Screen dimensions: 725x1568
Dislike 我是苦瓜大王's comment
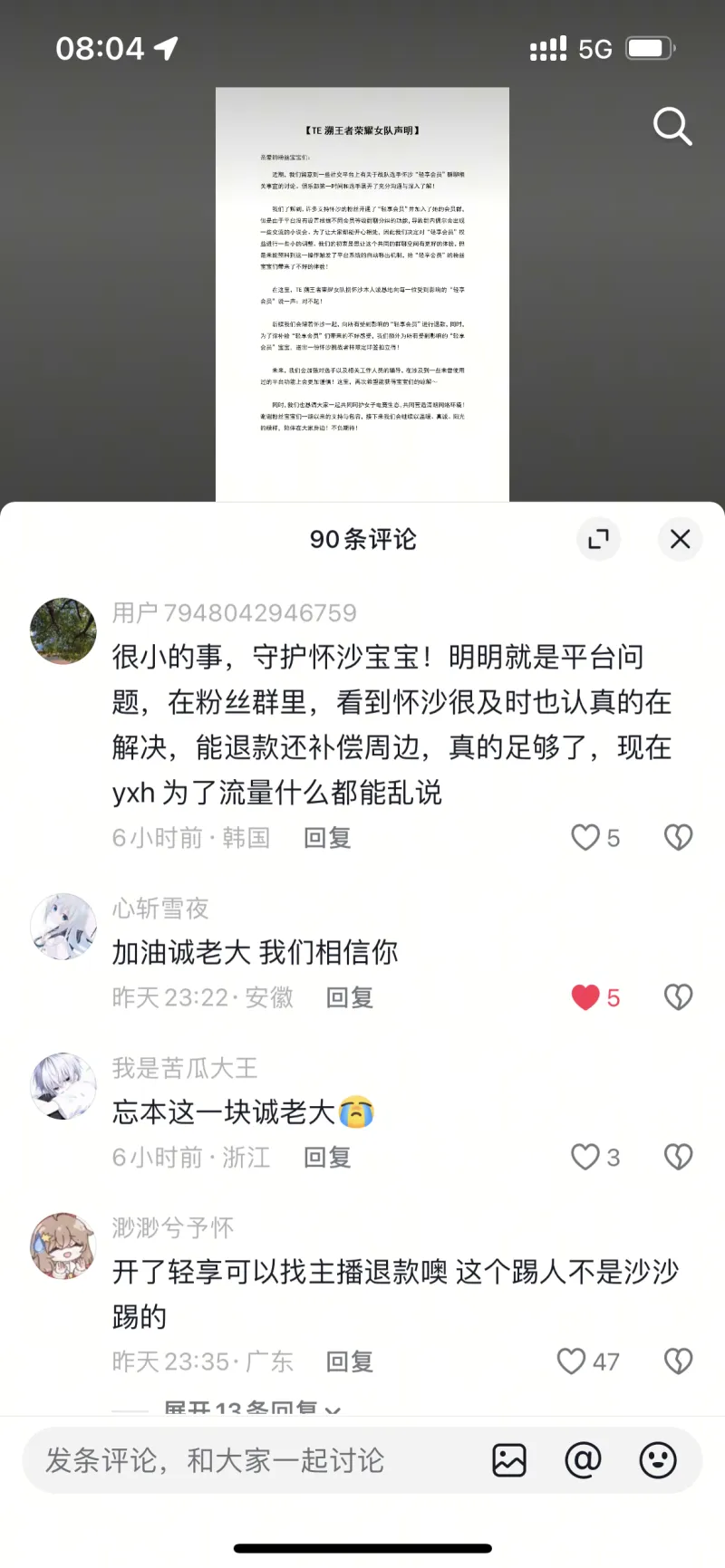point(678,1157)
